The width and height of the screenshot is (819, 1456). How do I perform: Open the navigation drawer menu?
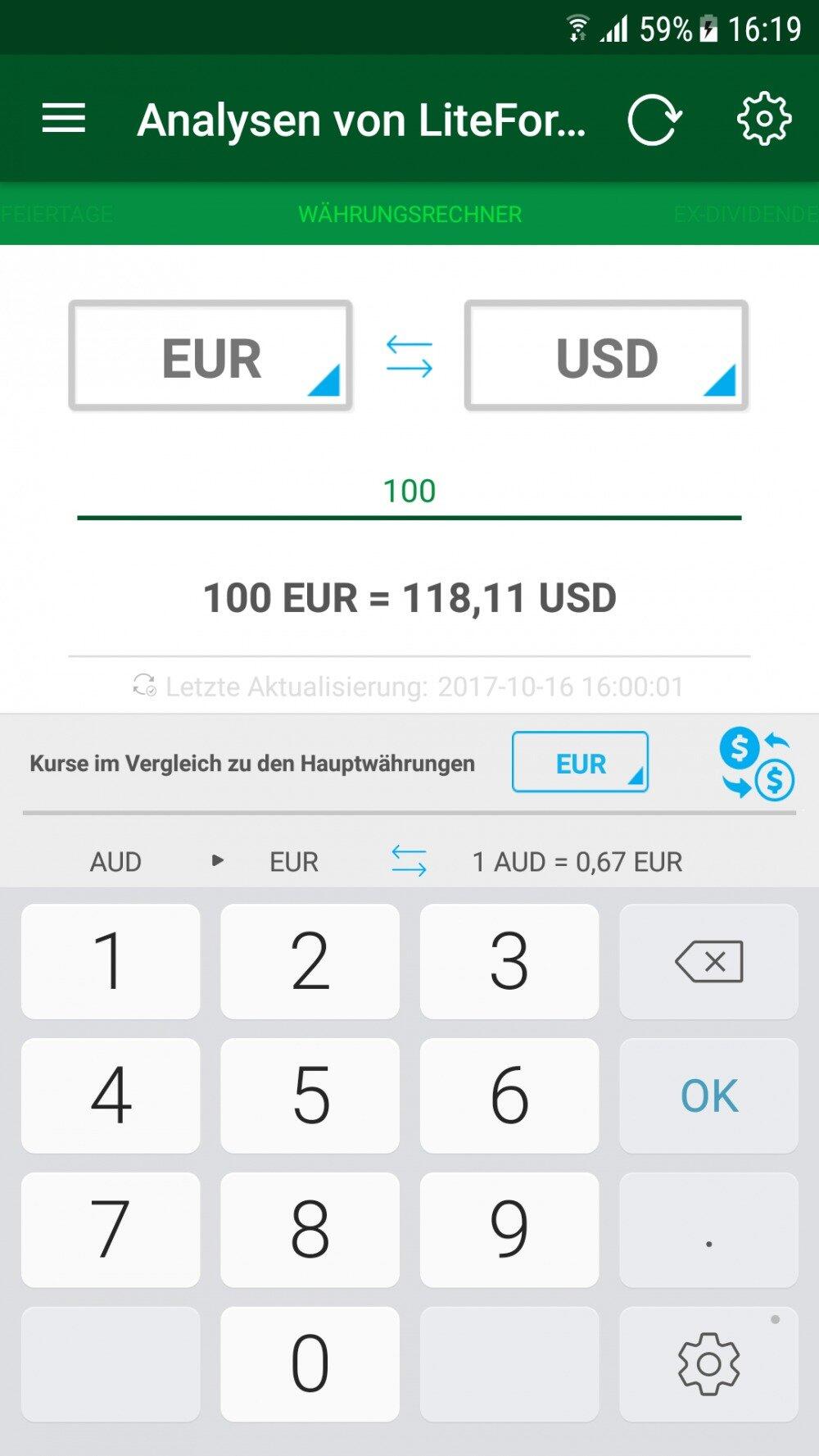coord(63,117)
